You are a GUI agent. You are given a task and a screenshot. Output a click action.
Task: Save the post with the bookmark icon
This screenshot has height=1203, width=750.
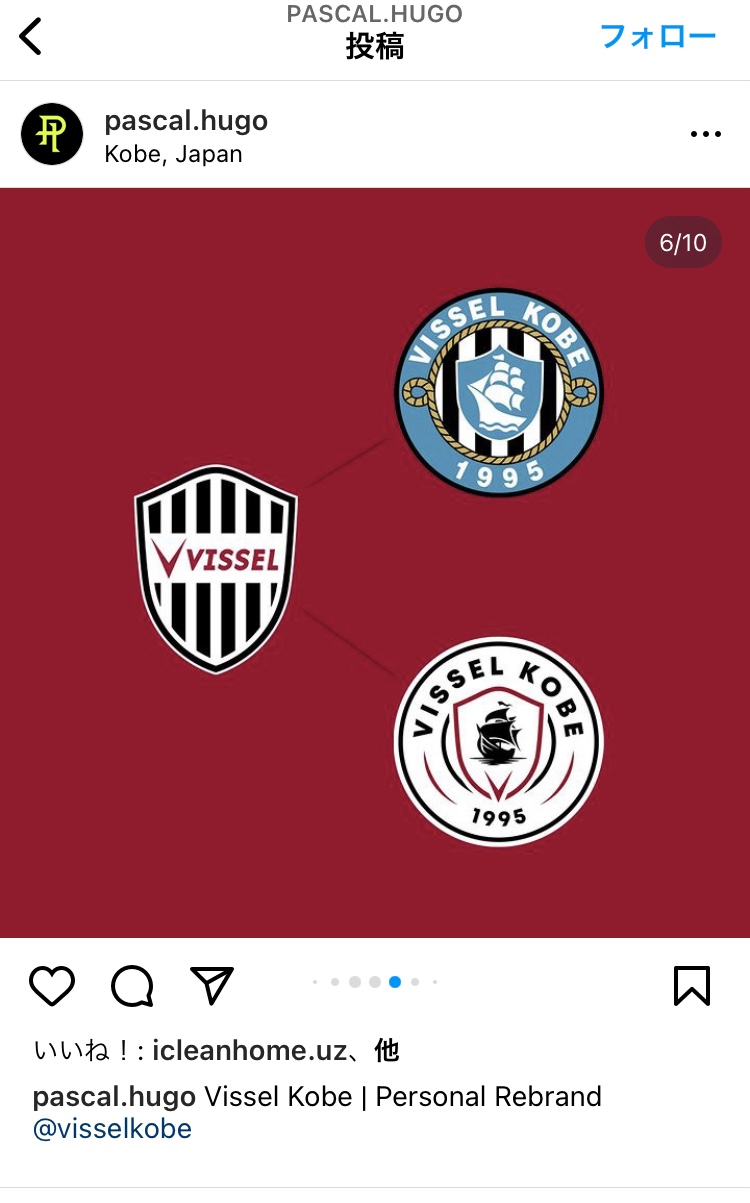click(691, 986)
